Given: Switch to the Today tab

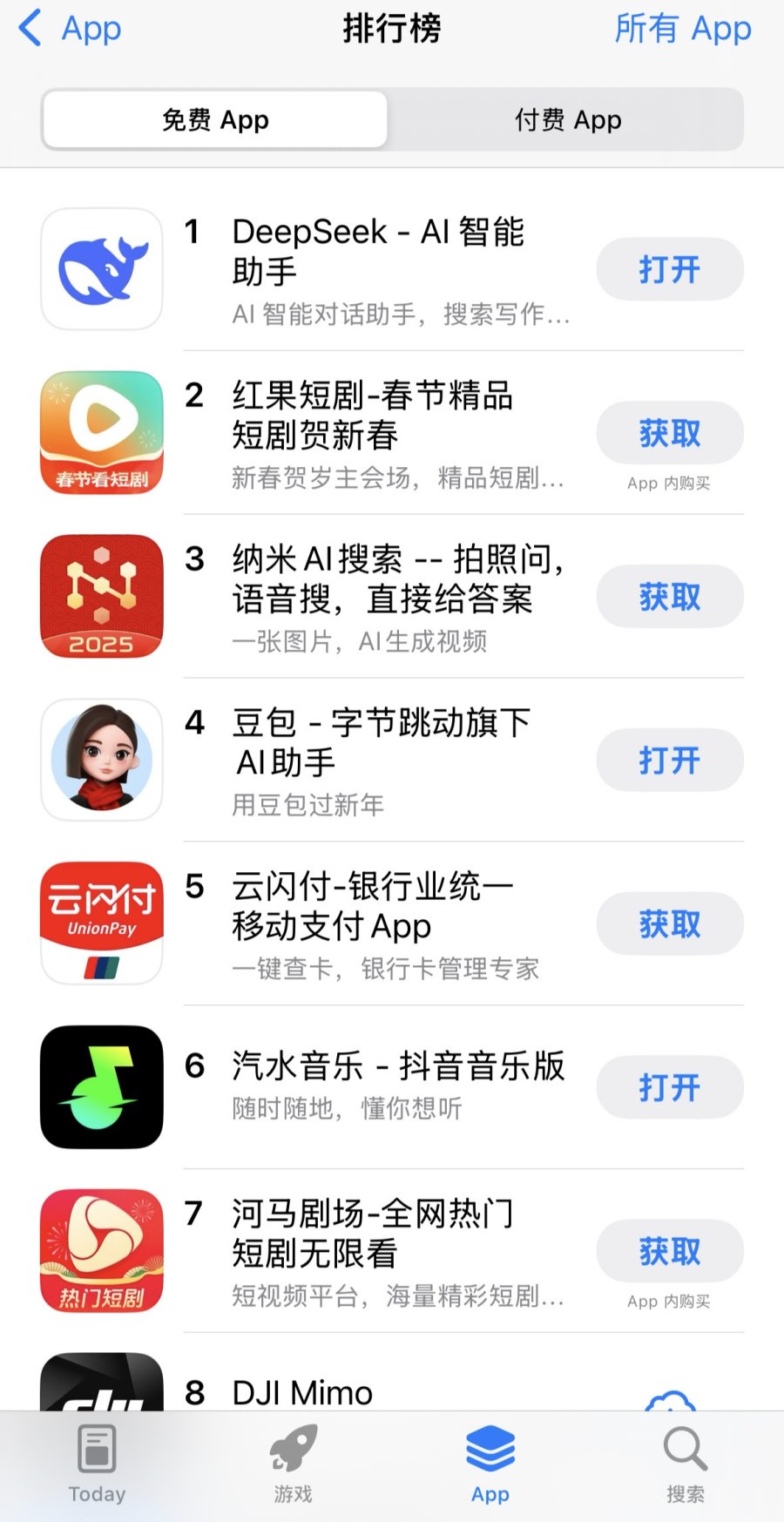Looking at the screenshot, I should (x=97, y=1464).
